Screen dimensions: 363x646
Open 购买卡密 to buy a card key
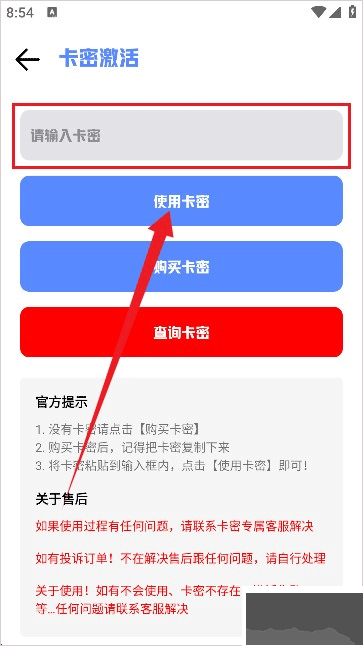click(181, 267)
